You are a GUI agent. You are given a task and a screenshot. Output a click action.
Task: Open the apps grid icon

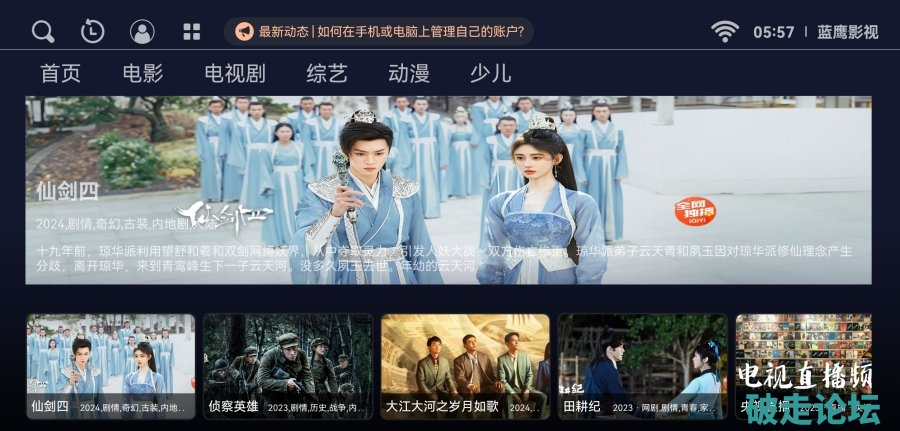[x=192, y=32]
